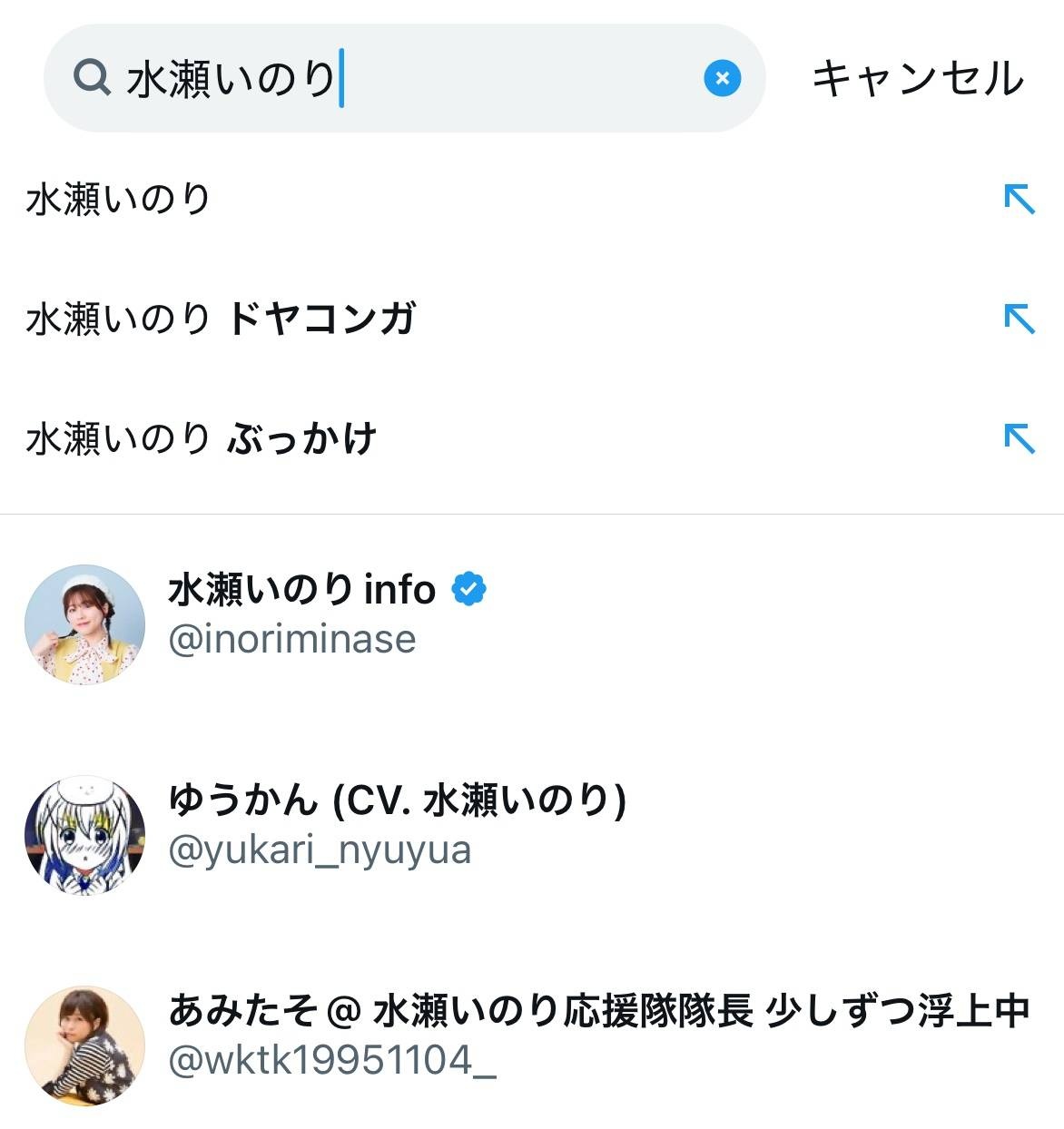Select the plain 水瀬いのり search suggestion

pos(119,199)
